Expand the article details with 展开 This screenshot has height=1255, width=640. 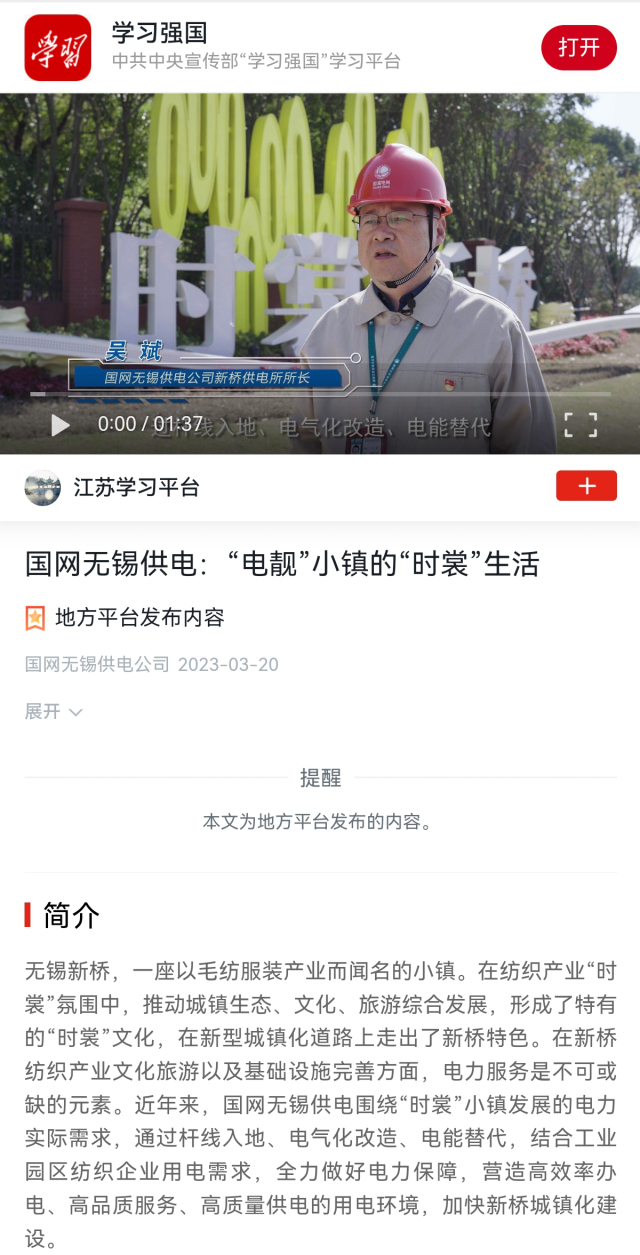point(53,711)
